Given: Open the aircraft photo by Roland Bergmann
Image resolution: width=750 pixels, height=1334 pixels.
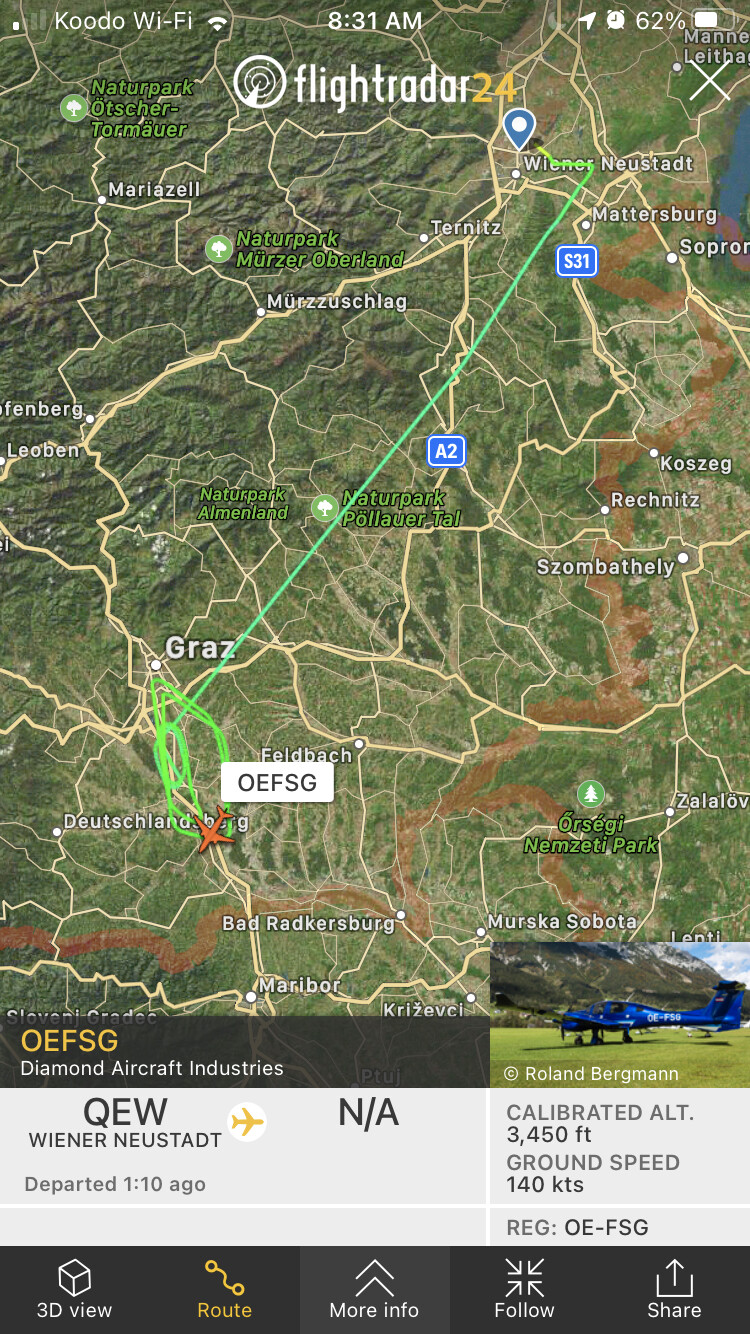Looking at the screenshot, I should (x=619, y=1012).
